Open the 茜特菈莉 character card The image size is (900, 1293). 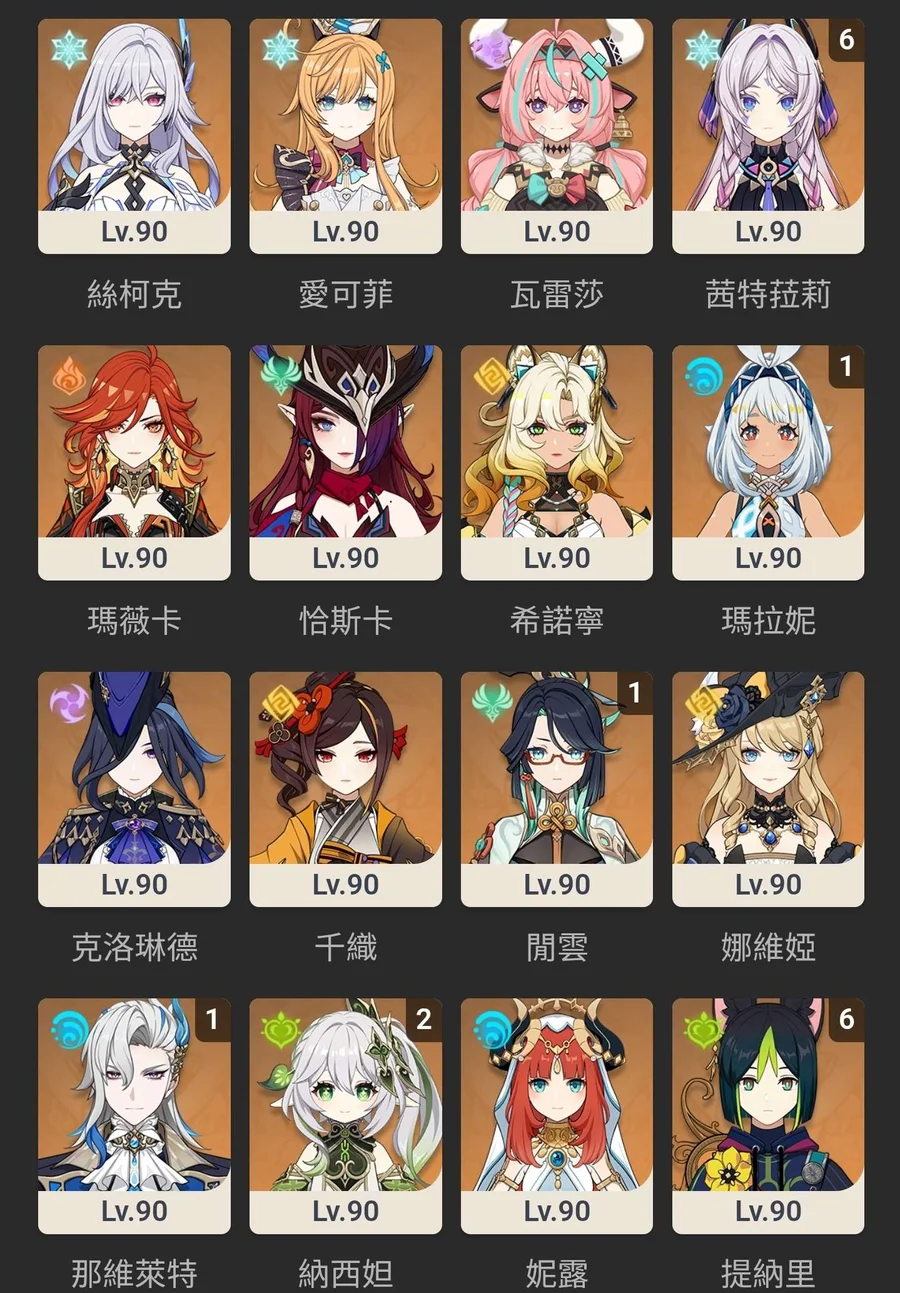[768, 135]
